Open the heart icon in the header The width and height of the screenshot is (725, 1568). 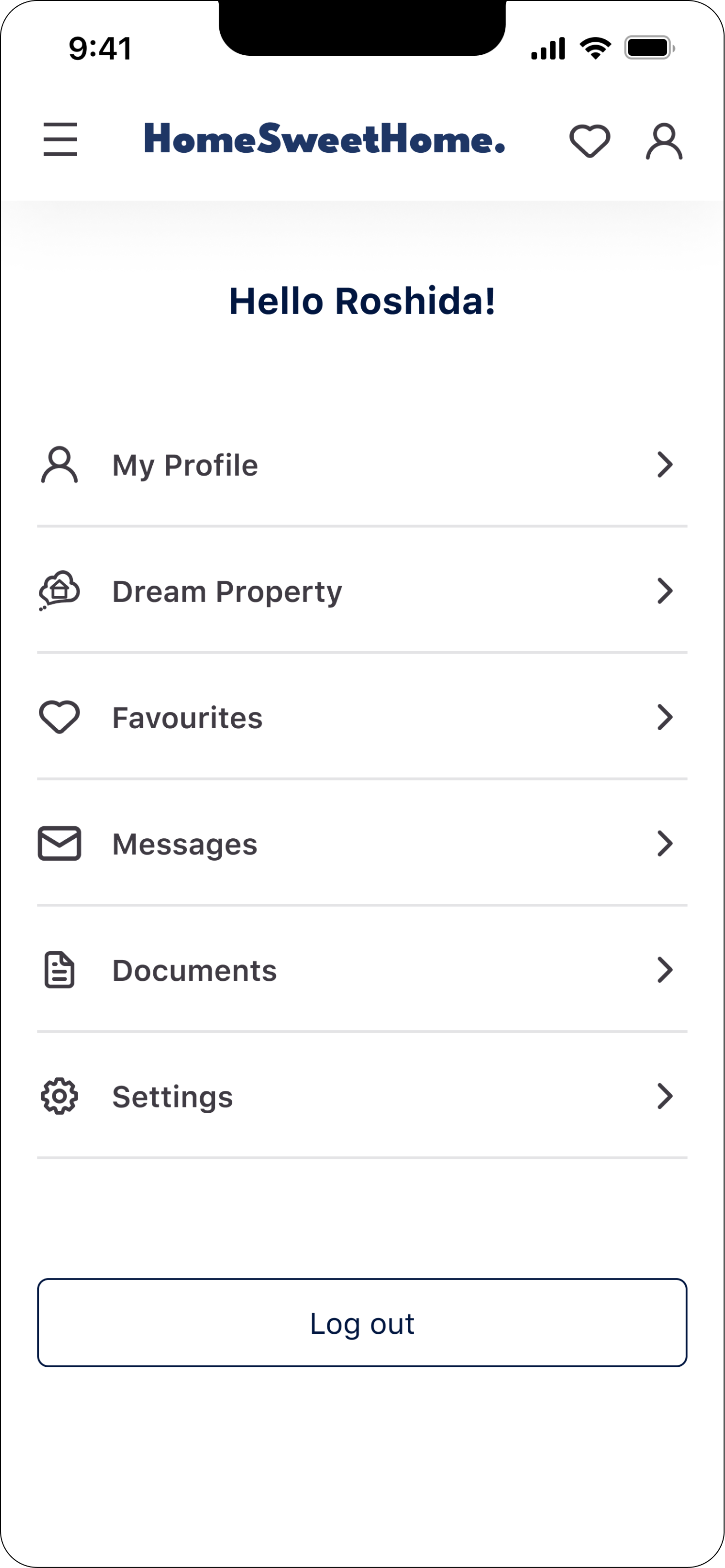click(589, 141)
